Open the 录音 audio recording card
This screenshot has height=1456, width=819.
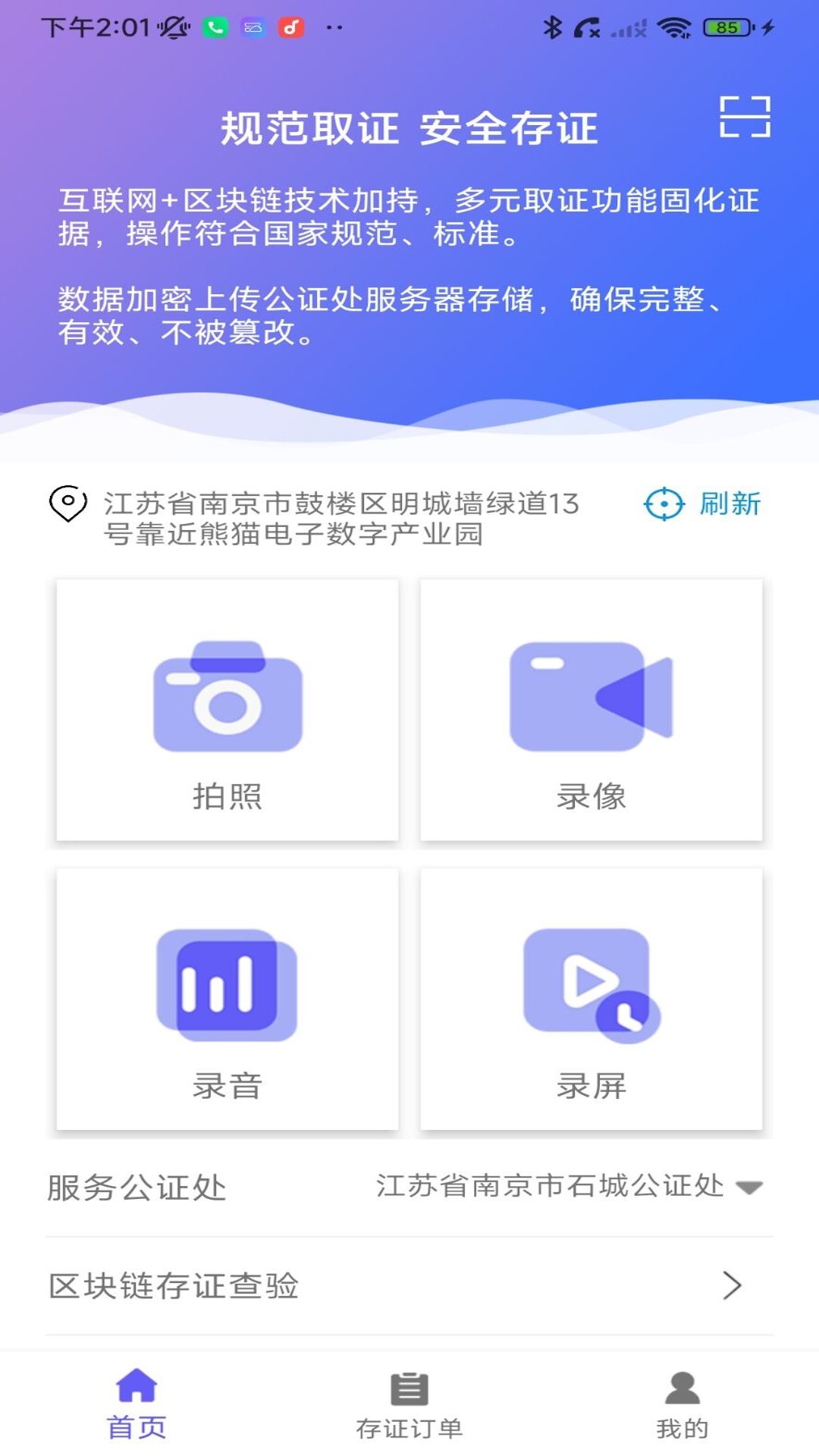[x=227, y=999]
